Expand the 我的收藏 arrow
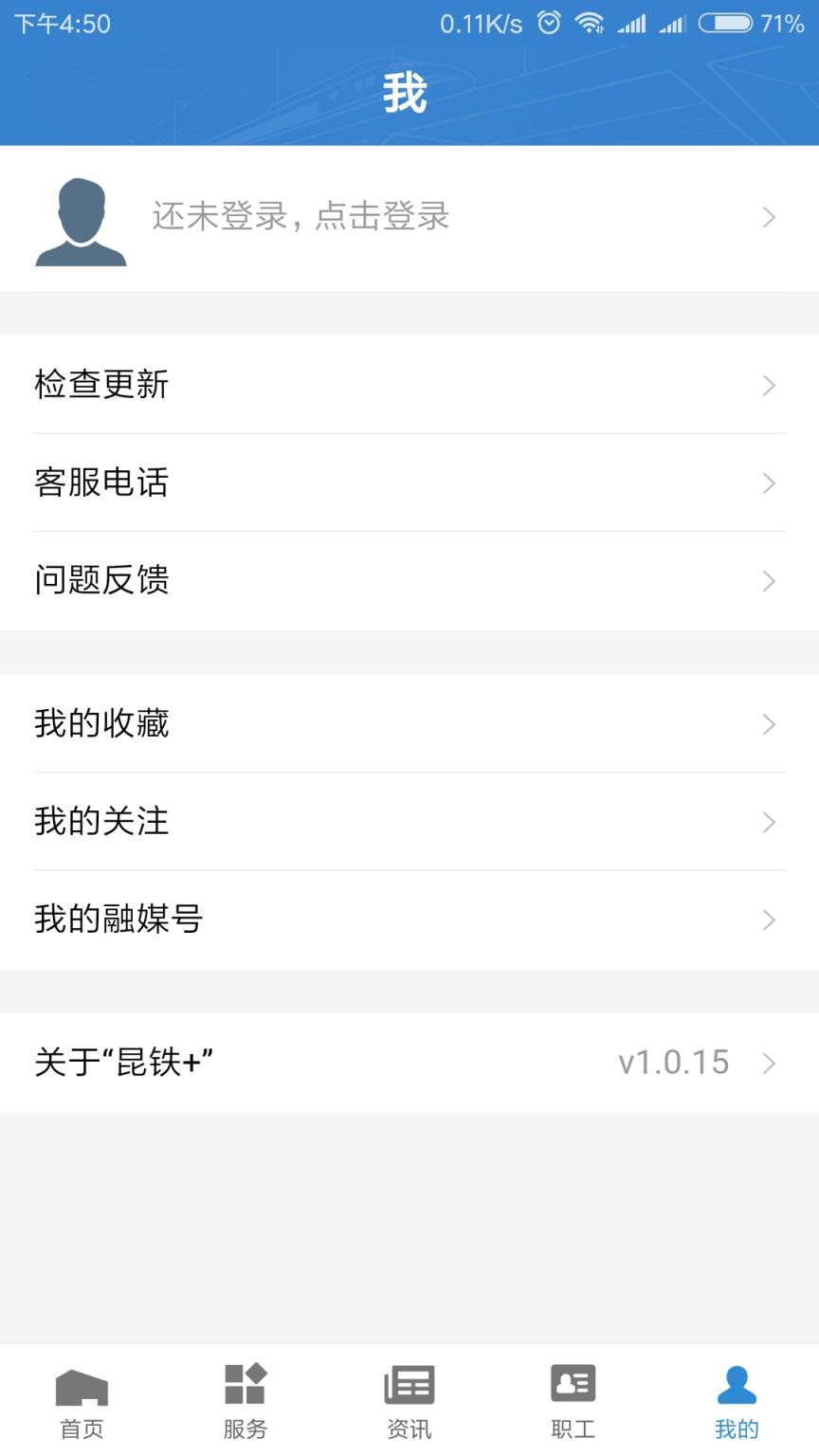 770,724
